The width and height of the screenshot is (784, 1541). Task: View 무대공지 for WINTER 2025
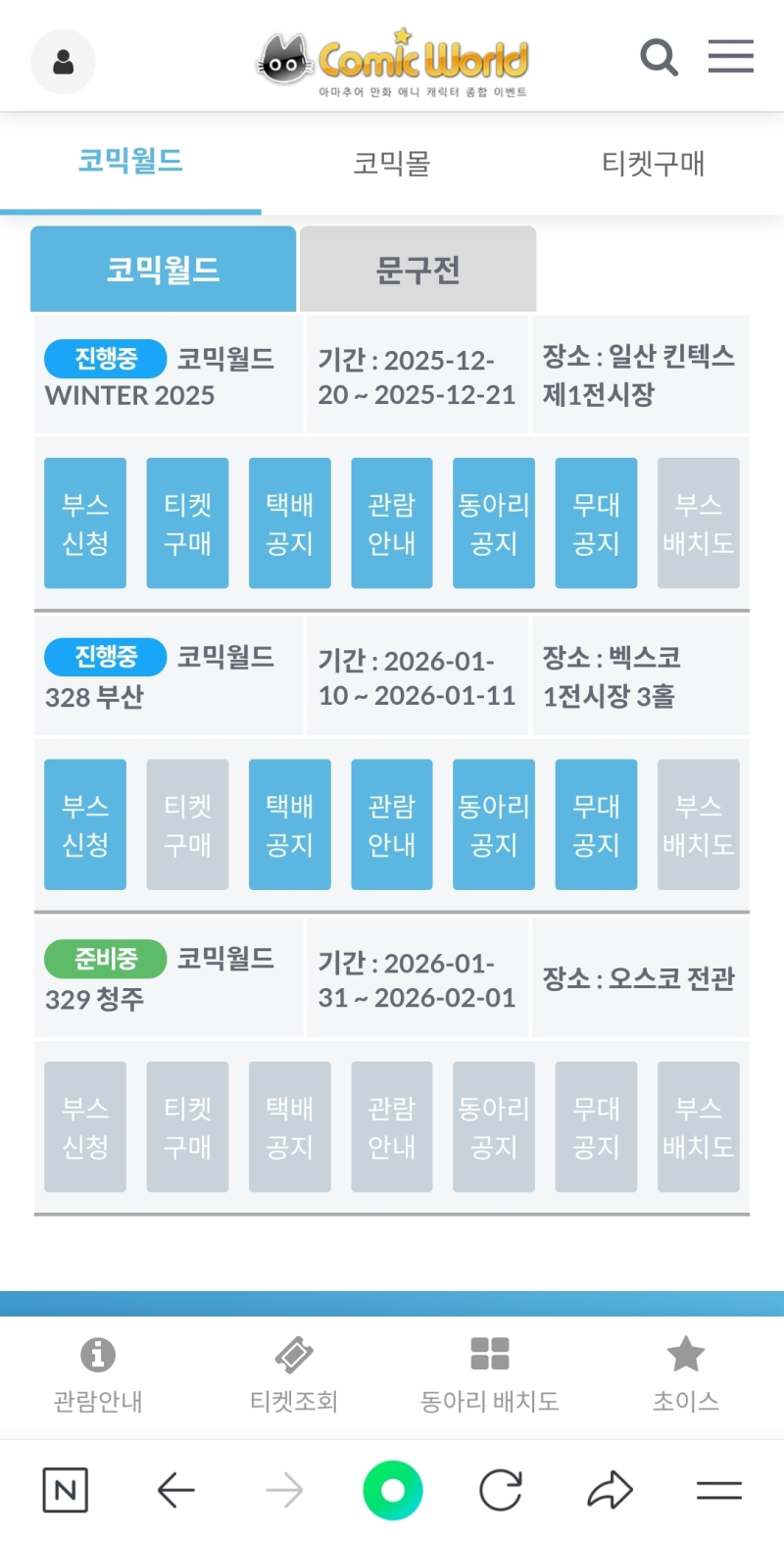coord(596,523)
